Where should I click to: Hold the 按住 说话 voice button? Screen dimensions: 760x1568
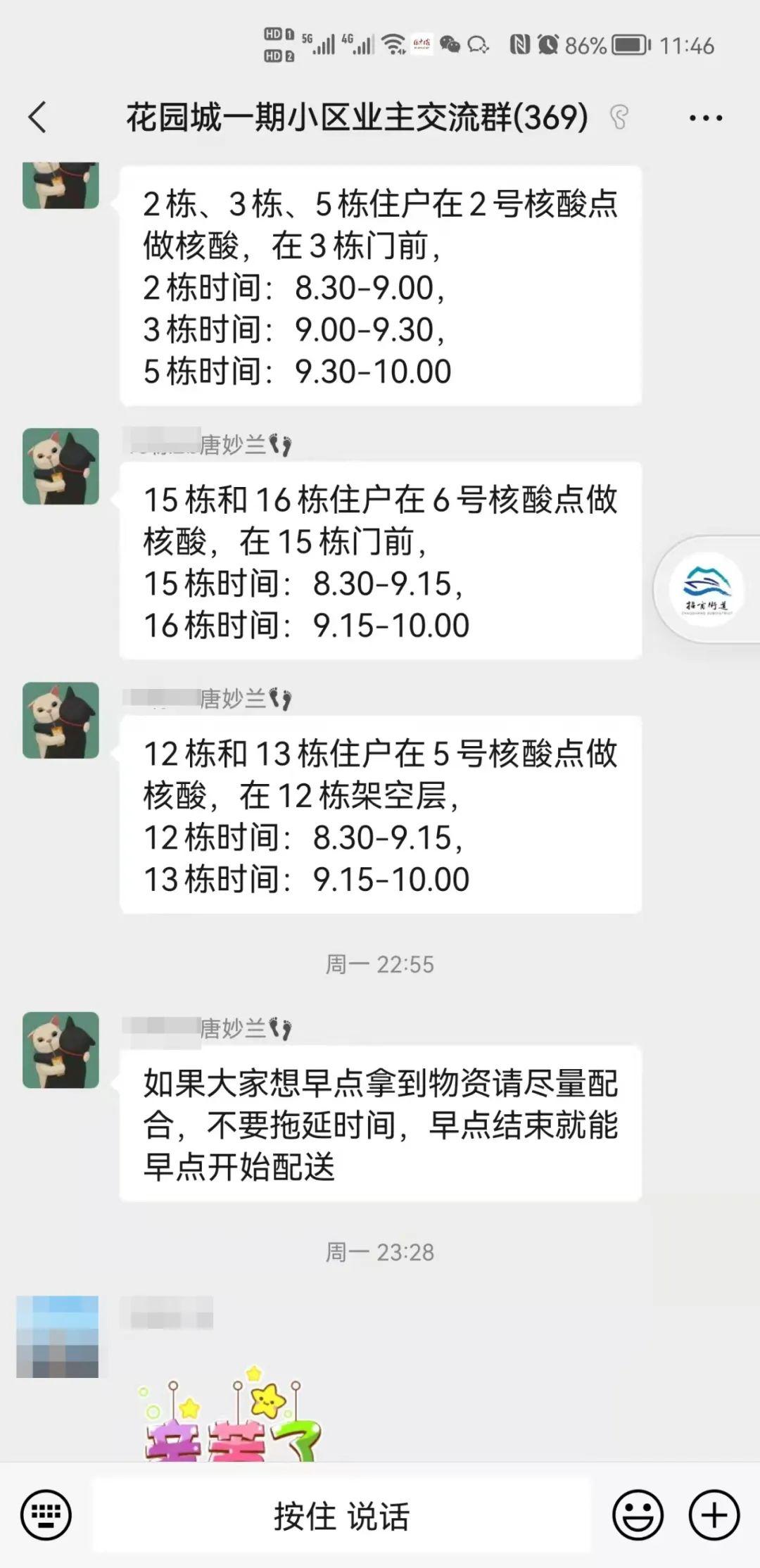point(342,1515)
